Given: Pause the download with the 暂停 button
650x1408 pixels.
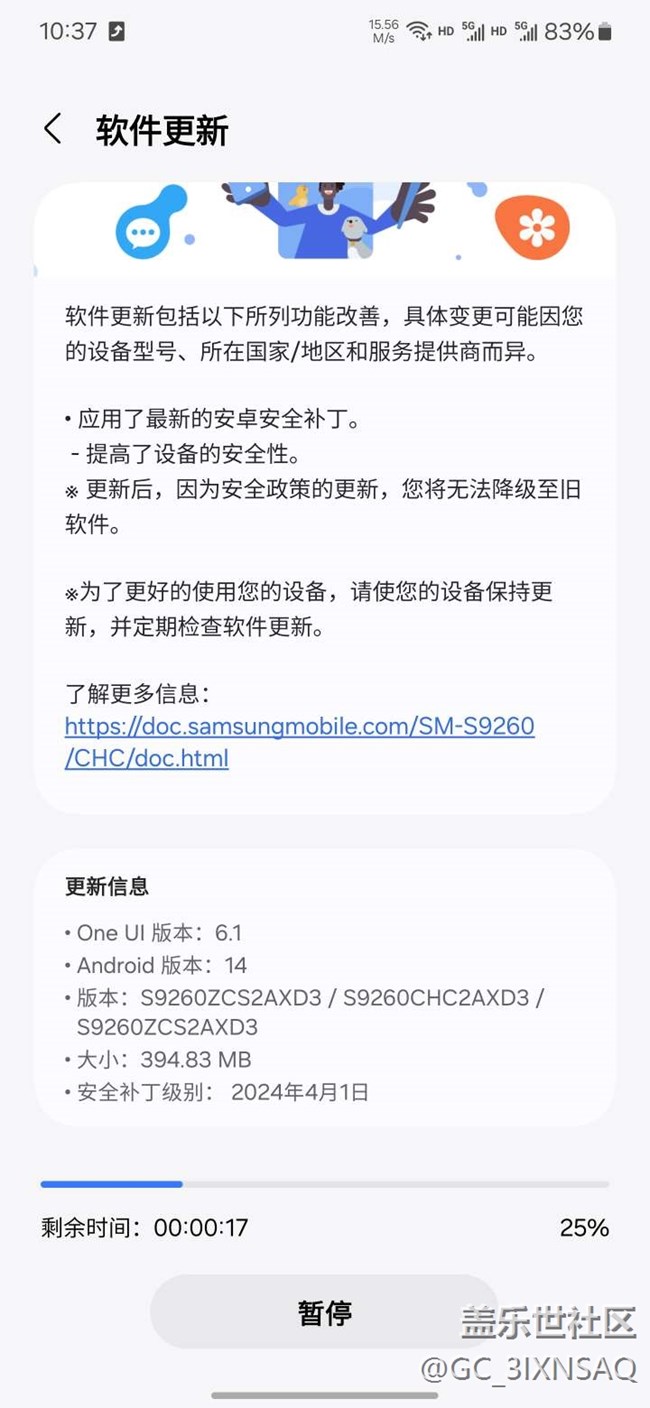Looking at the screenshot, I should pos(324,1312).
